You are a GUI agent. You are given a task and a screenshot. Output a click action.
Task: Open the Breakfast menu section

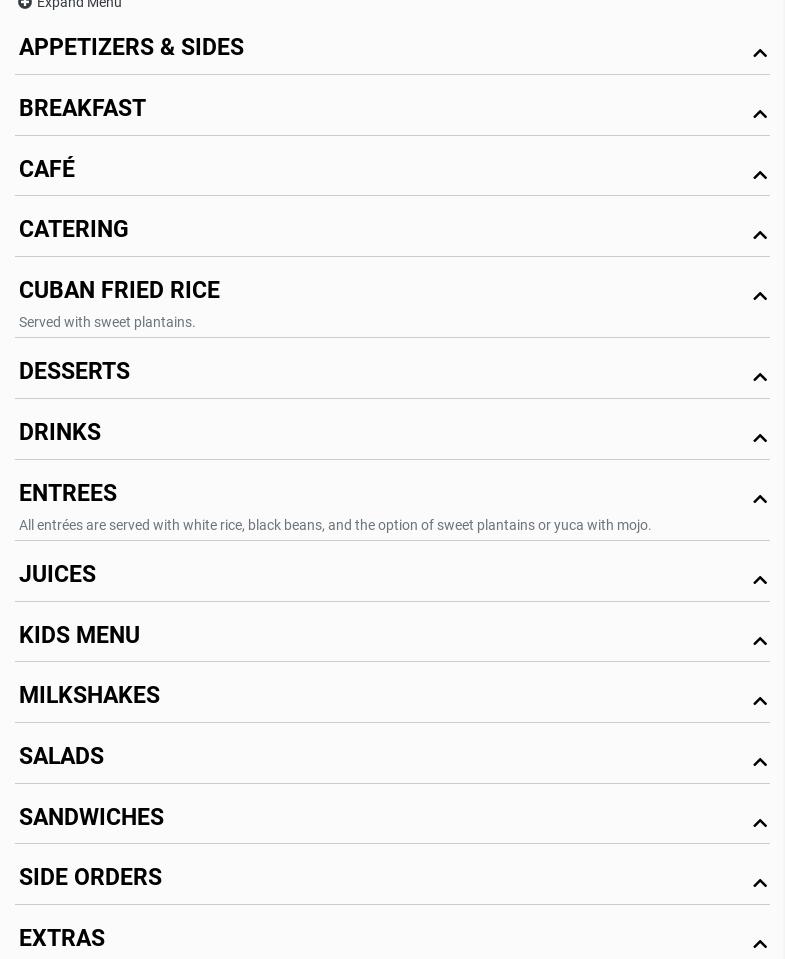[x=83, y=109]
